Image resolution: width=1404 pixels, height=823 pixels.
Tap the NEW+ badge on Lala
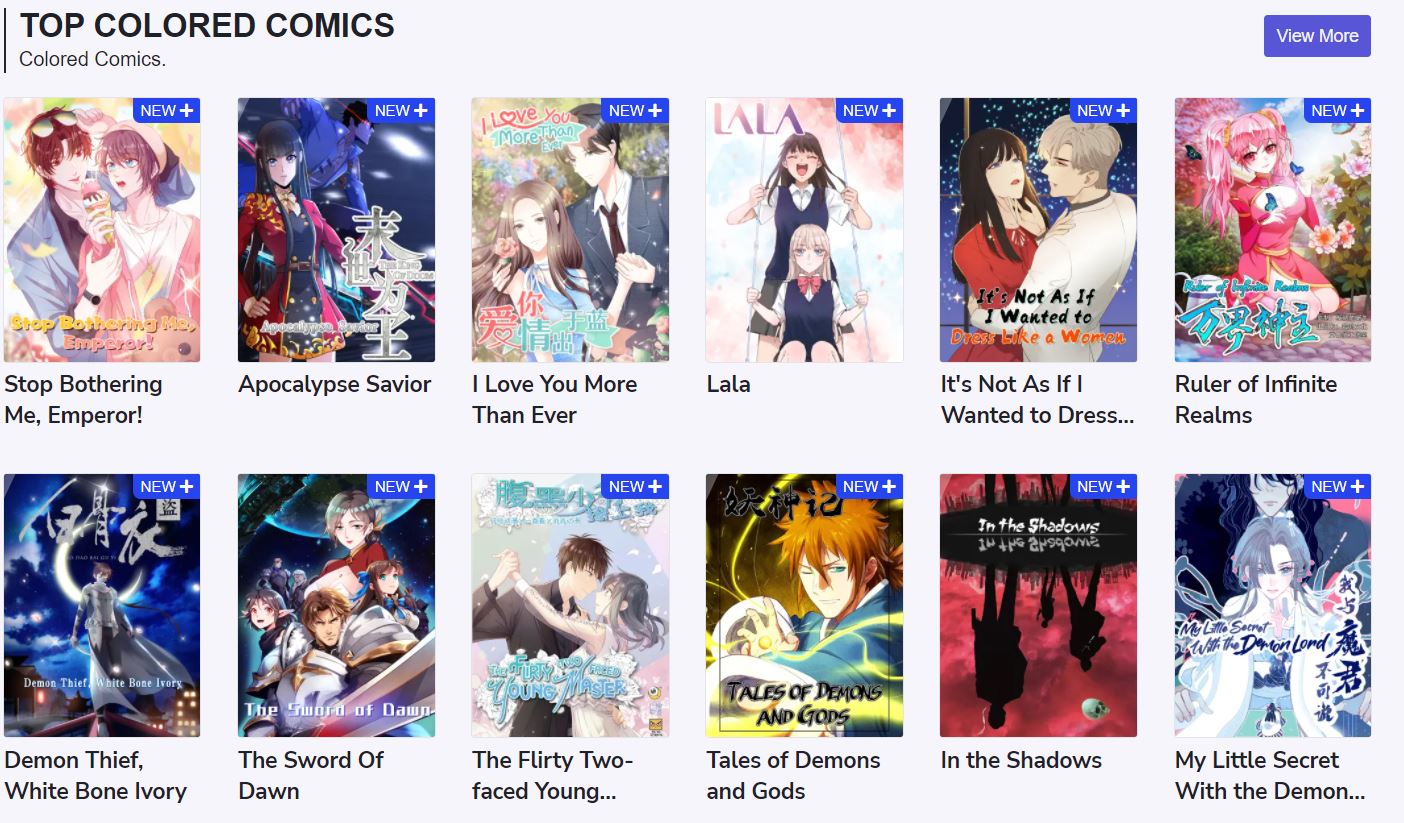pos(869,111)
